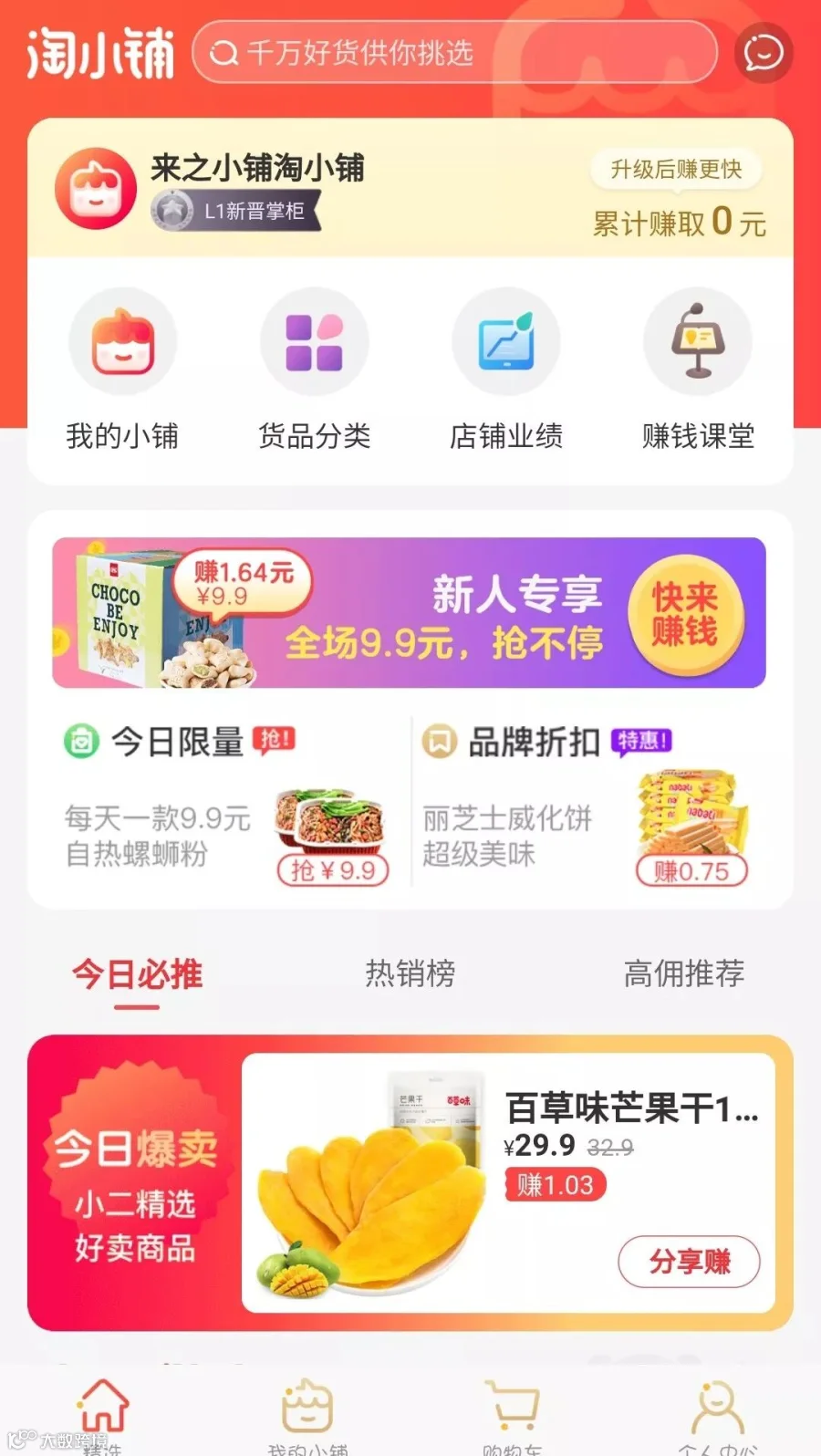Switch to the 热销榜 tab
Image resolution: width=821 pixels, height=1456 pixels.
[410, 974]
